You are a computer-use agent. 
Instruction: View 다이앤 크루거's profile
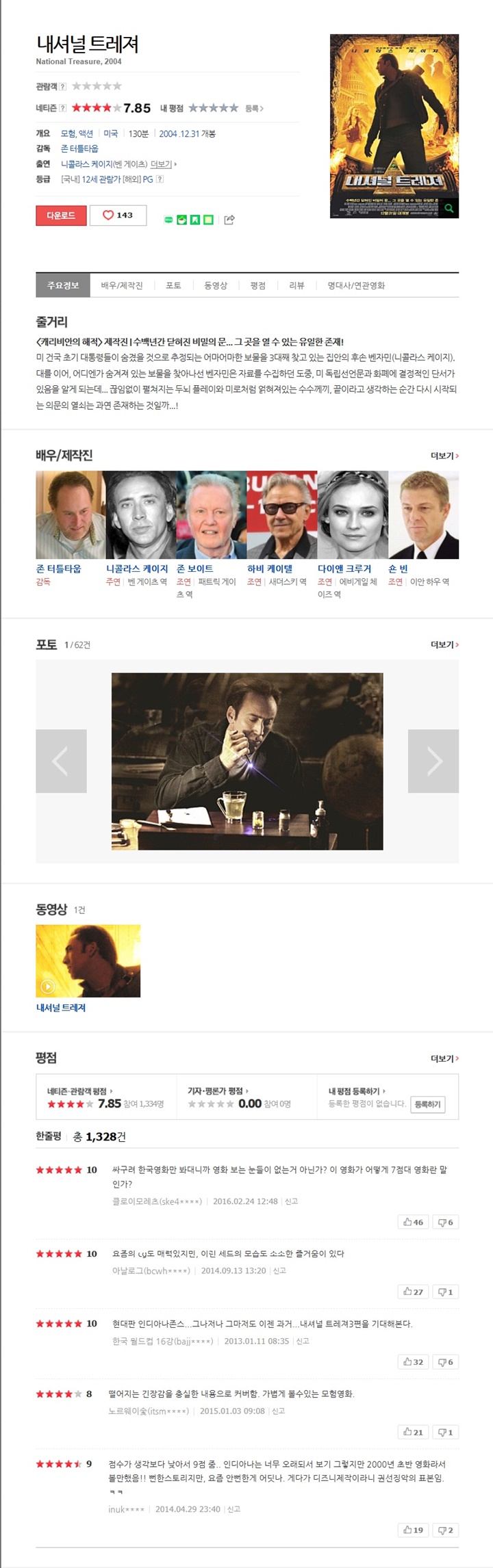point(344,569)
